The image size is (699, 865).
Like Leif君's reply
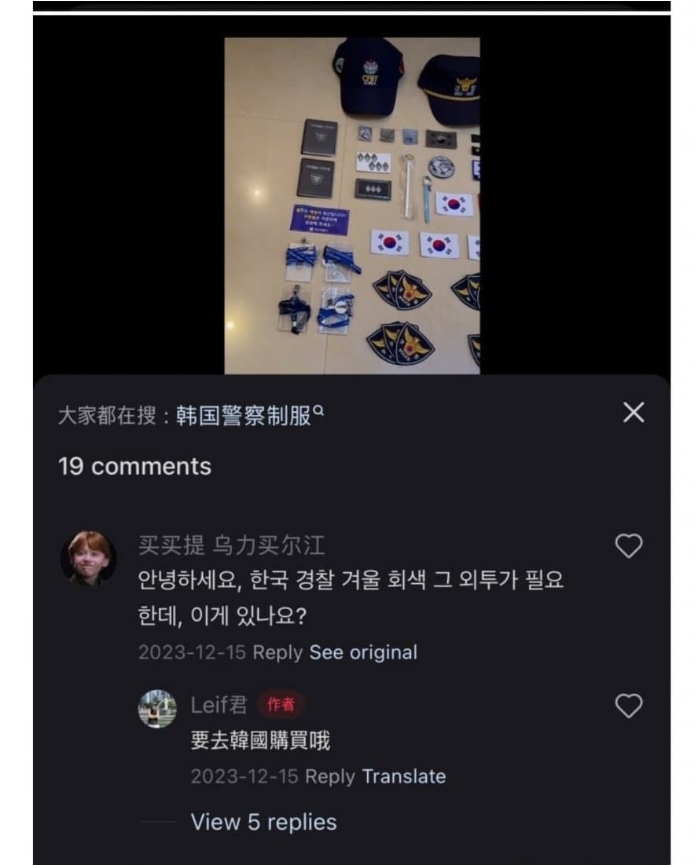628,706
